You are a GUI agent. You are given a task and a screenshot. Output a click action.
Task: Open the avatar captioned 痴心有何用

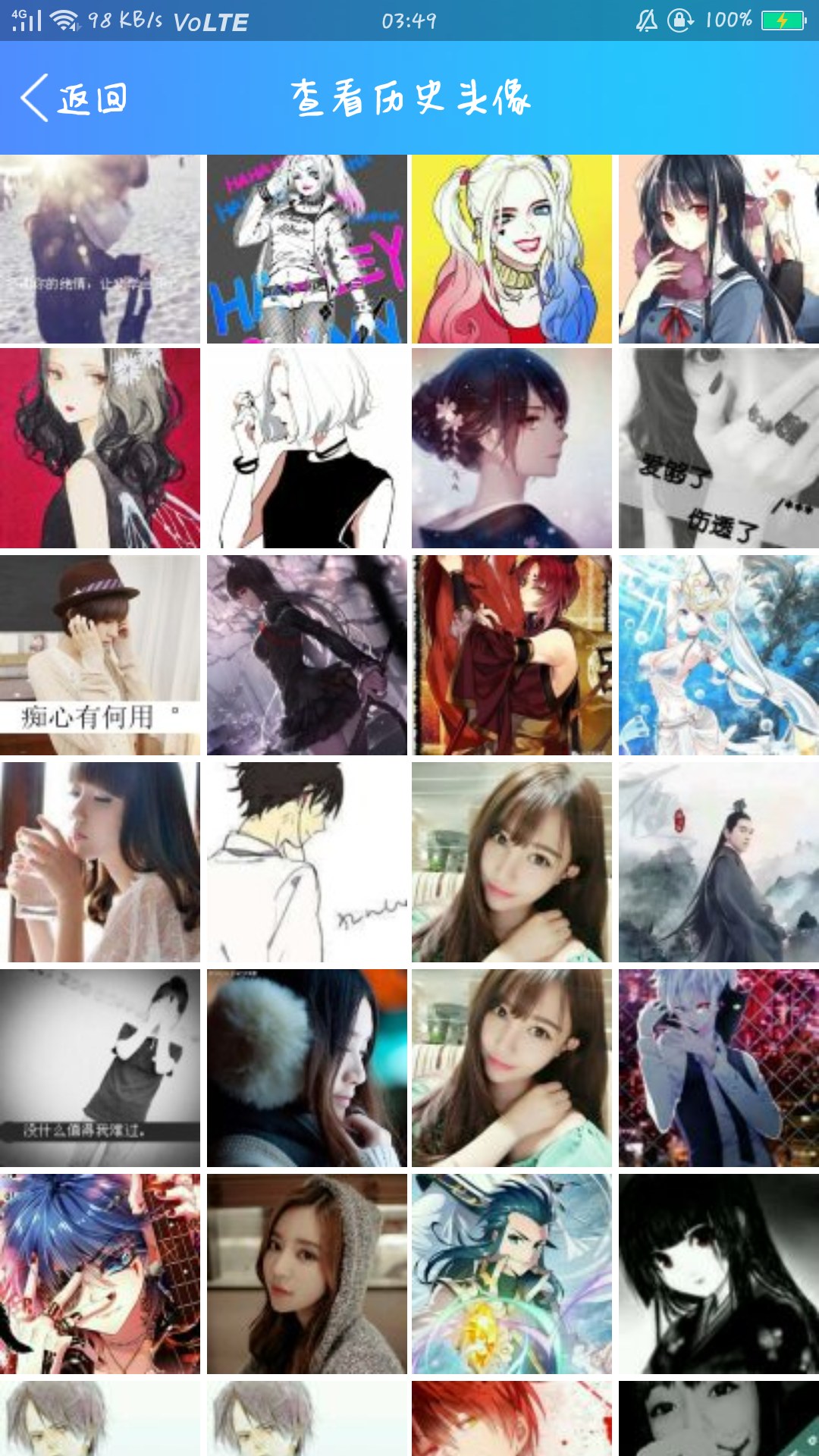pyautogui.click(x=100, y=655)
